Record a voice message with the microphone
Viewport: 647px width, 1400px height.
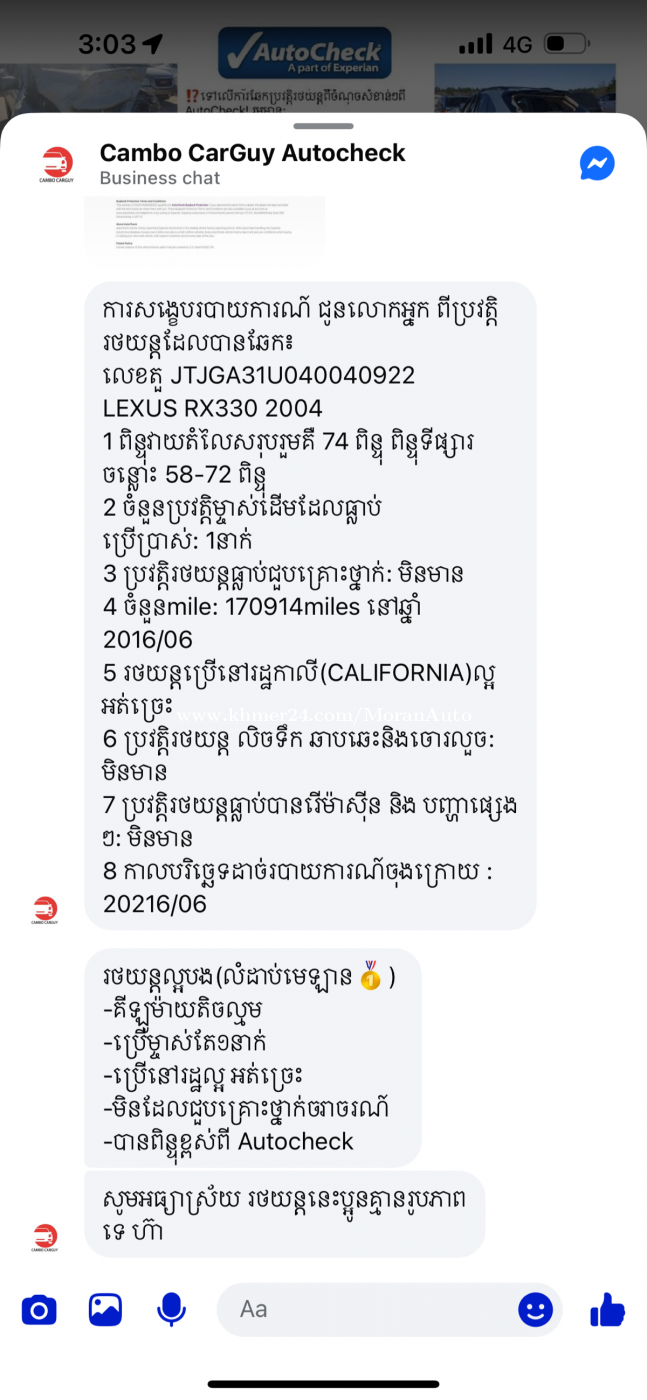(x=172, y=1309)
